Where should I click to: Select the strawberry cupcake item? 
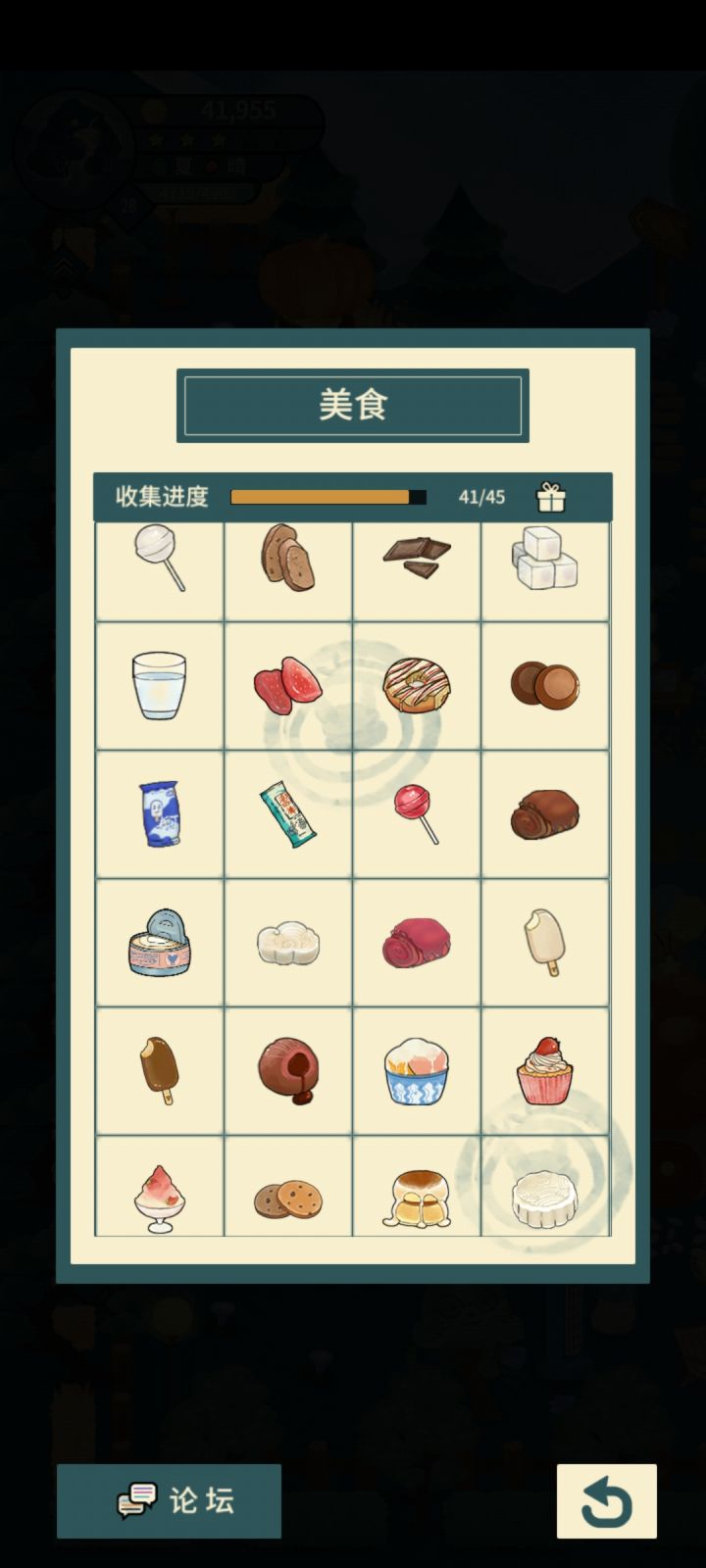click(x=545, y=1070)
